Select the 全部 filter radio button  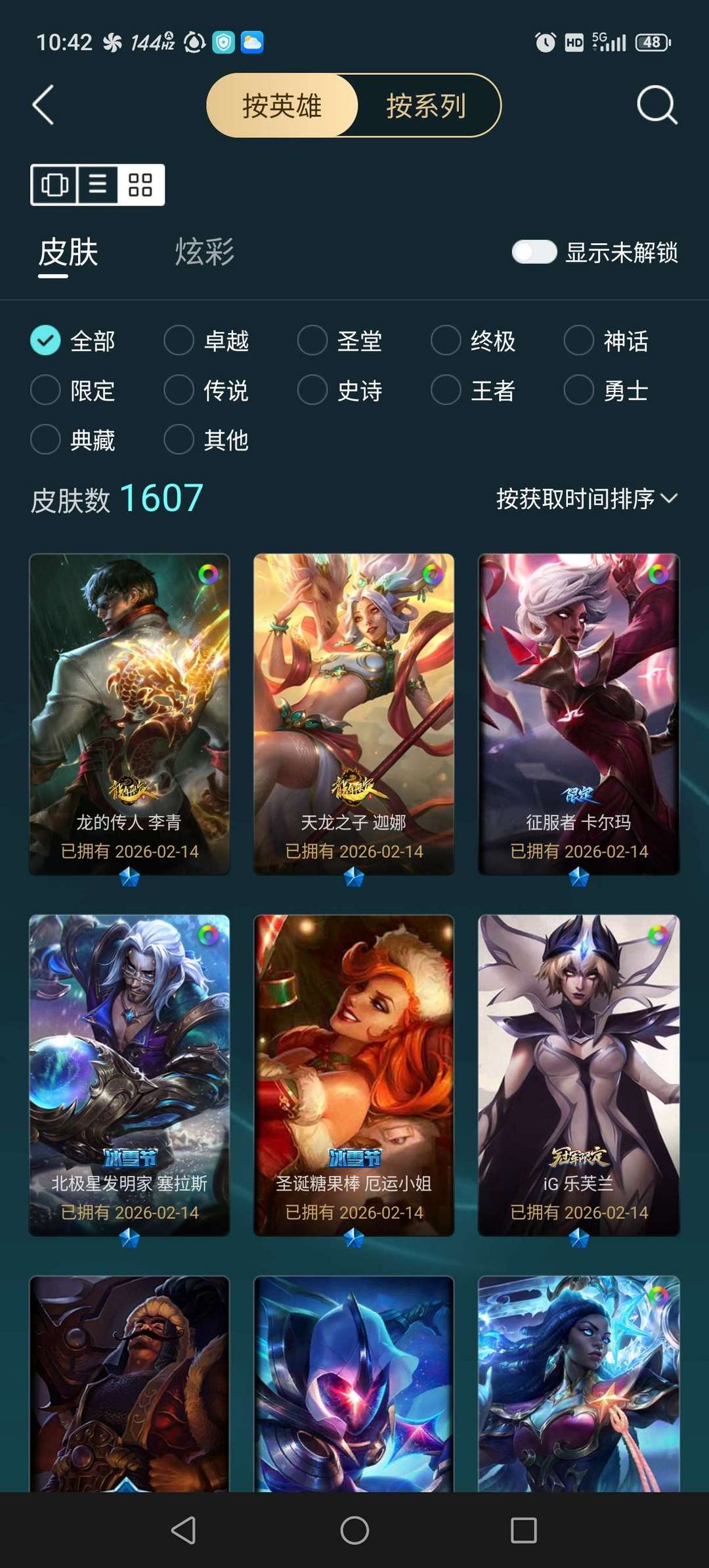(45, 340)
